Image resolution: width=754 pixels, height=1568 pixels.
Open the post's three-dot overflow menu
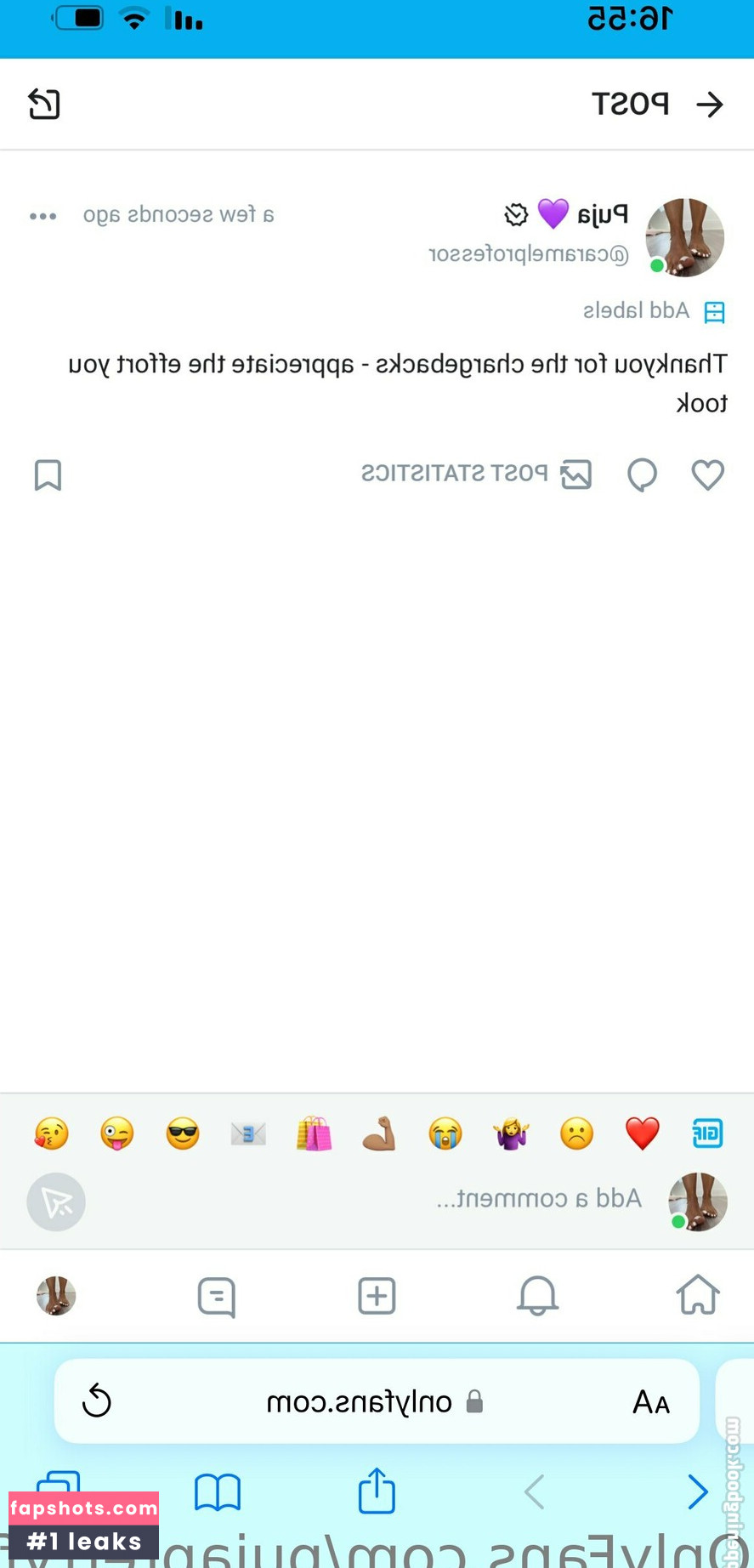point(43,216)
